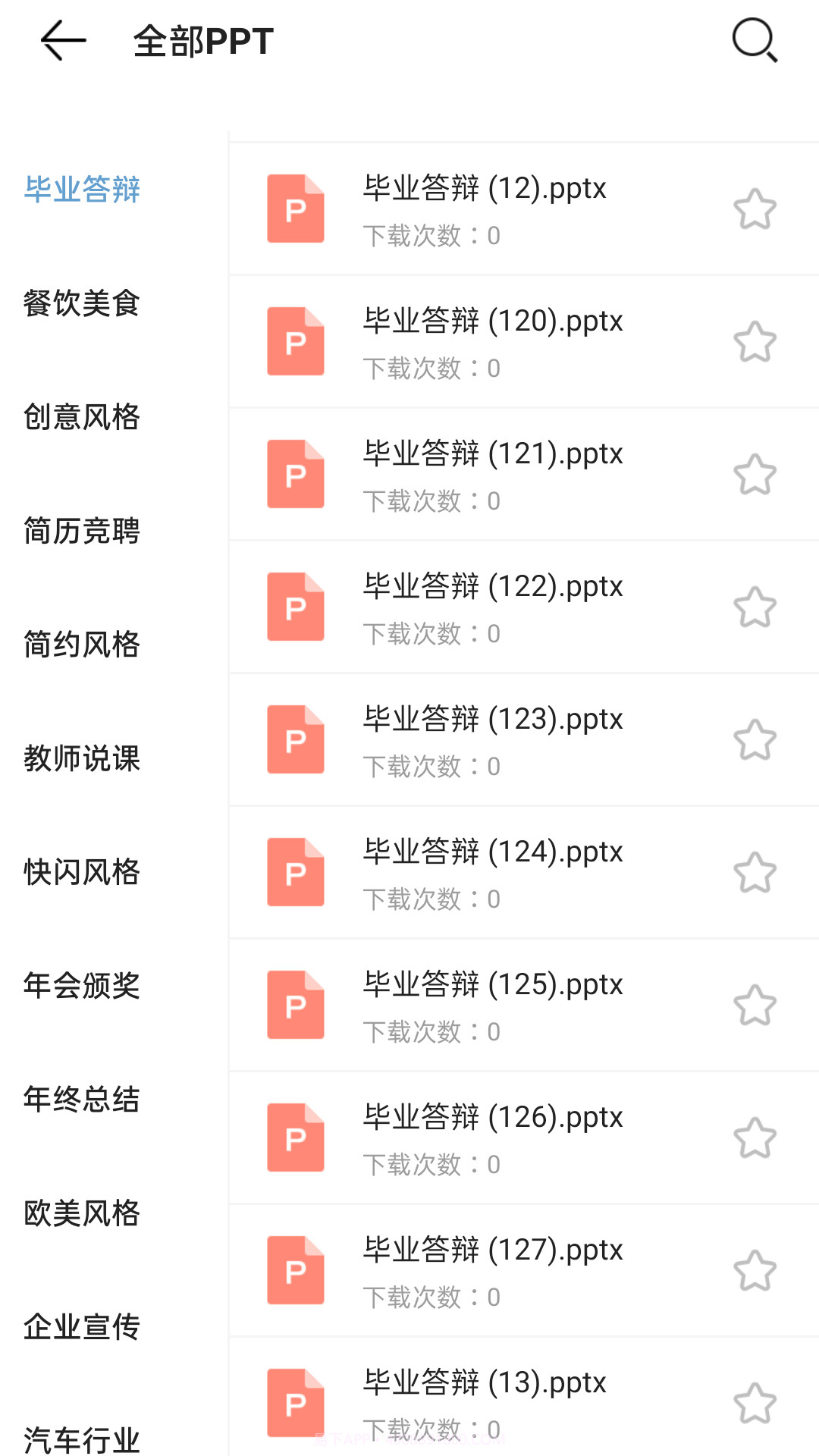Click the PPT file icon for 毕业答辩 (13).pptx
This screenshot has width=819, height=1456.
pos(296,1403)
